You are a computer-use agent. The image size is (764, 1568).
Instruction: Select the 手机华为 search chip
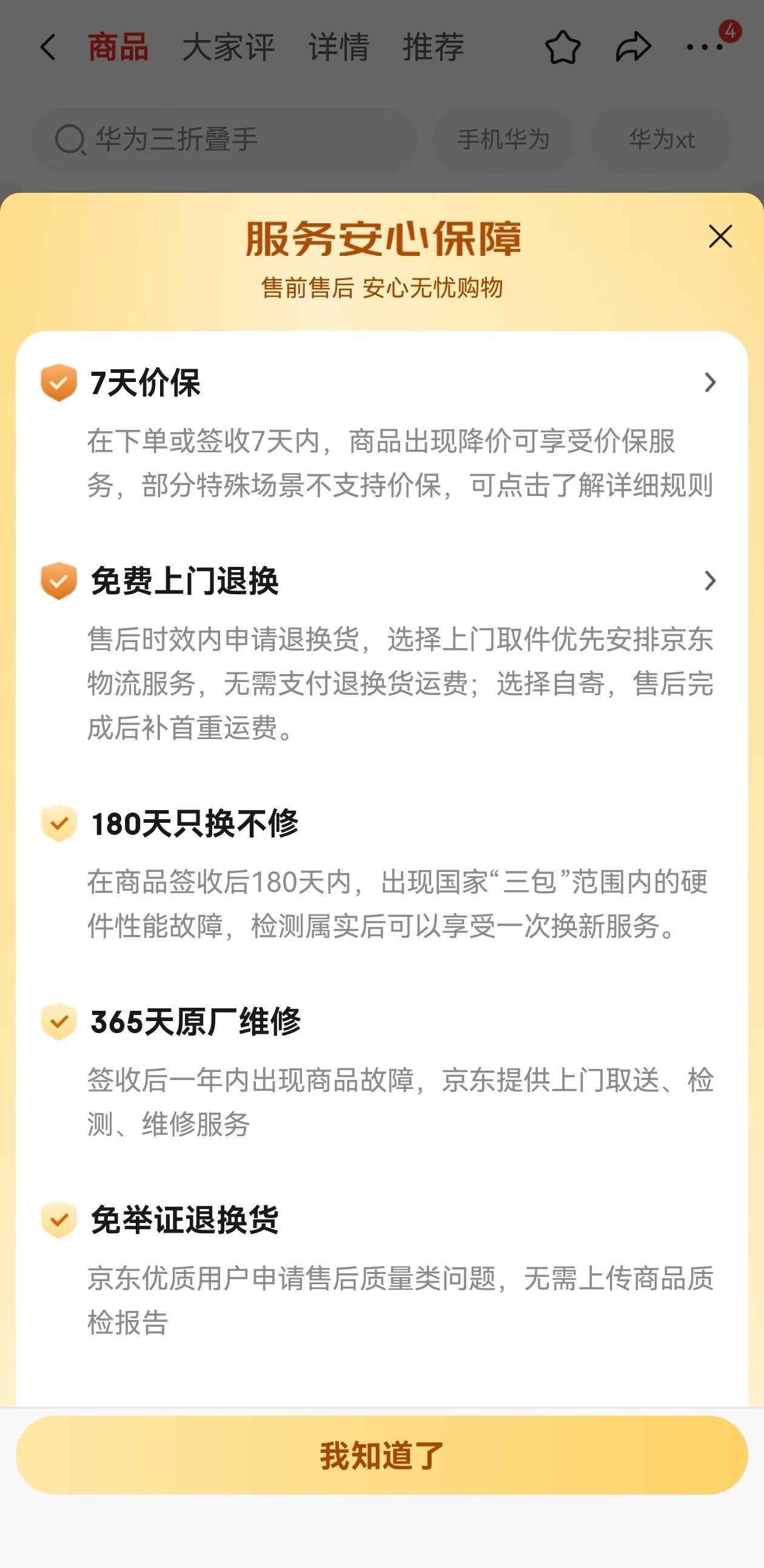[503, 140]
